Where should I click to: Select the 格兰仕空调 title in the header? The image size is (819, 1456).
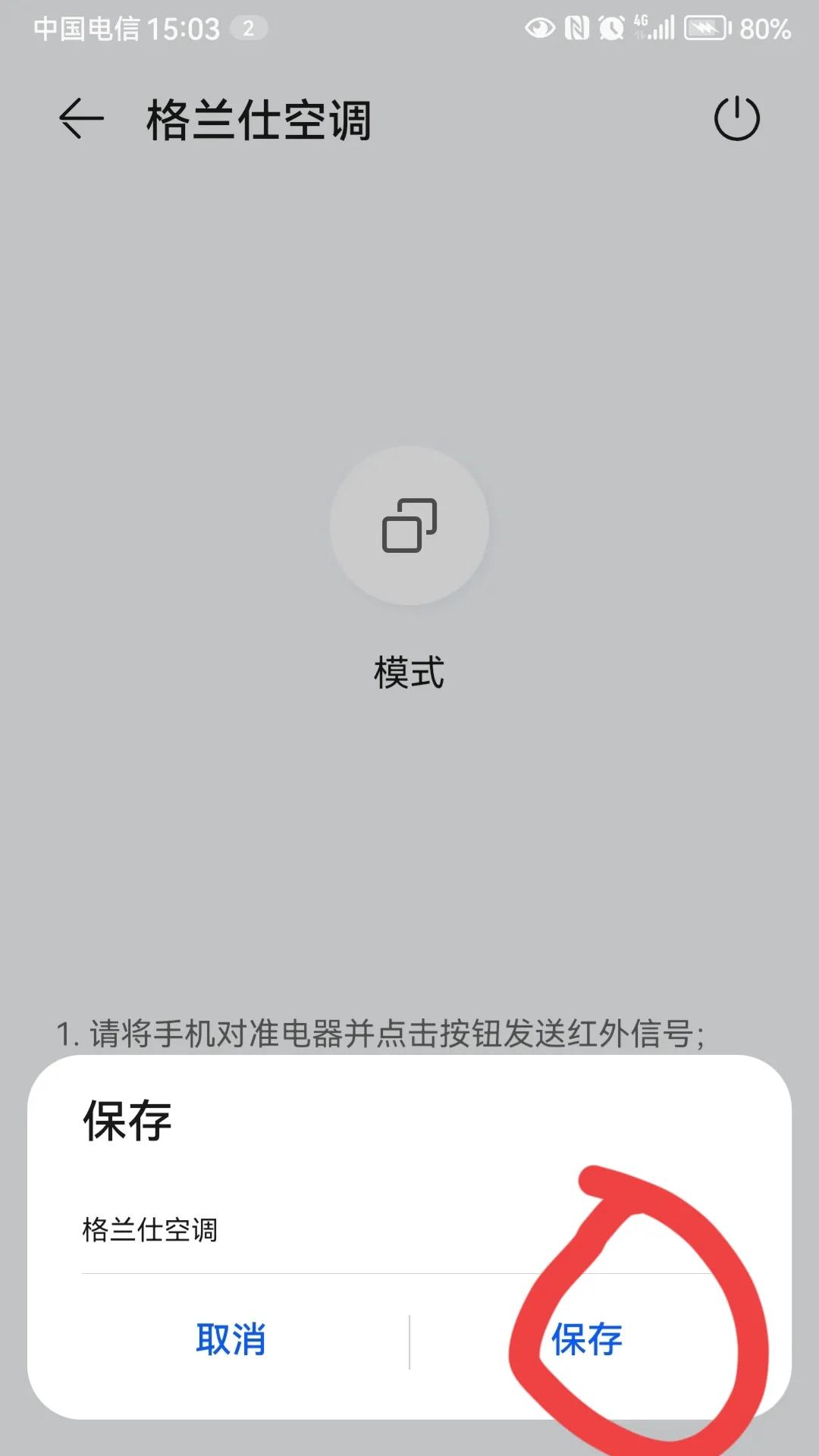258,119
